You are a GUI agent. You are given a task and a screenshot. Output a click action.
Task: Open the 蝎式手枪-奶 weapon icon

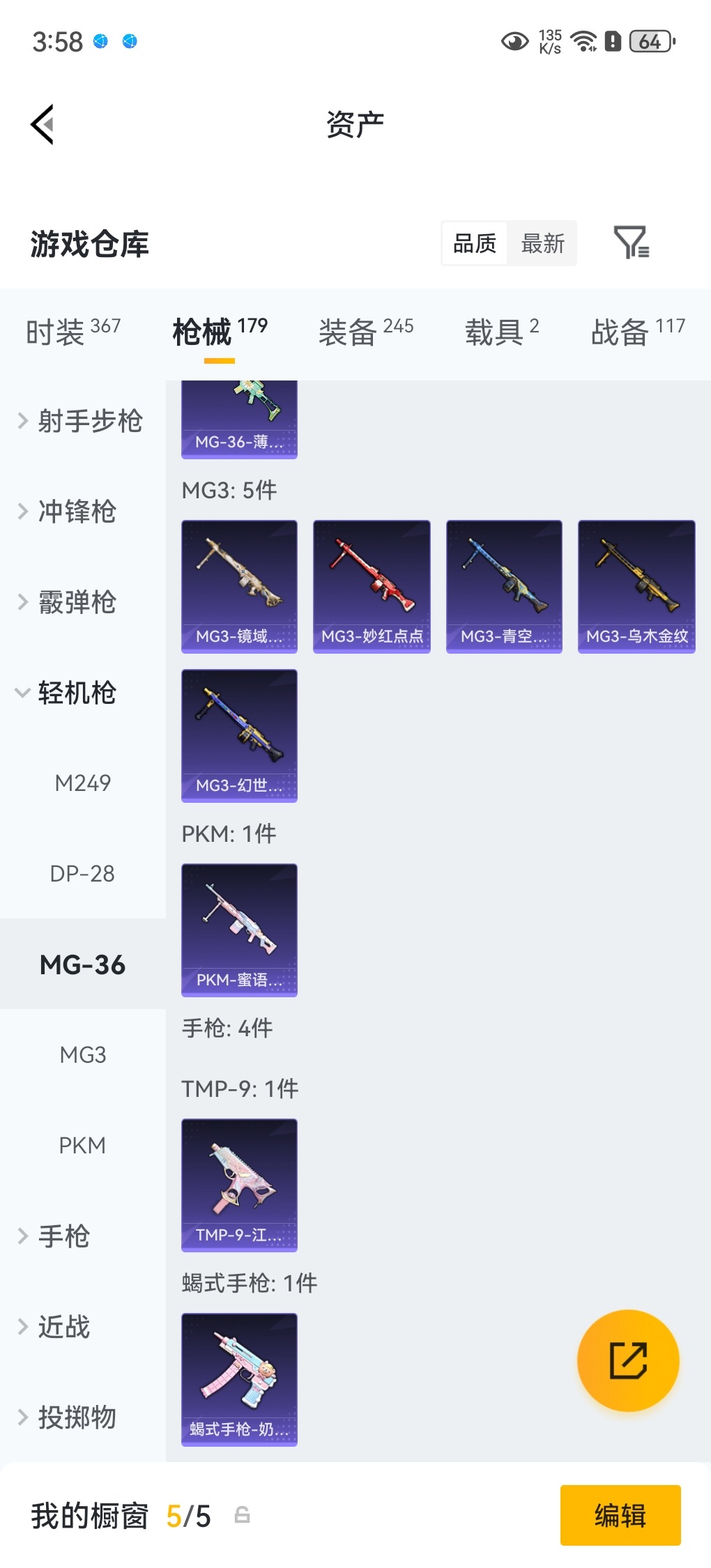click(239, 1378)
